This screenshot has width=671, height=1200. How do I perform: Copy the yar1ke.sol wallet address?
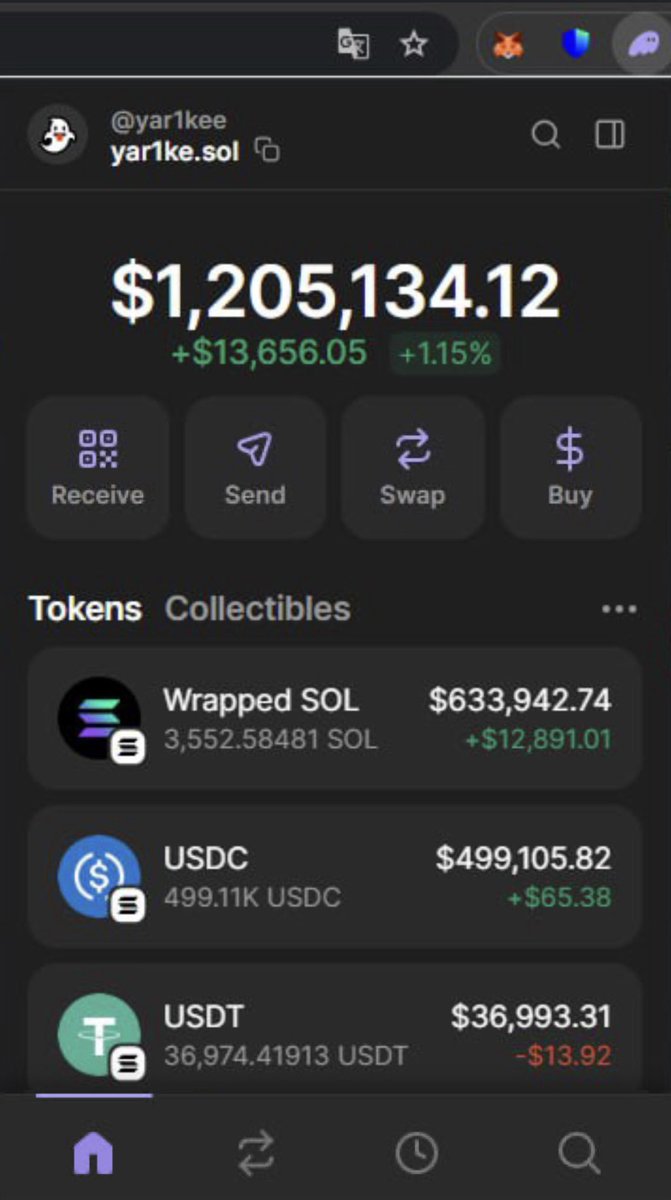click(x=267, y=151)
